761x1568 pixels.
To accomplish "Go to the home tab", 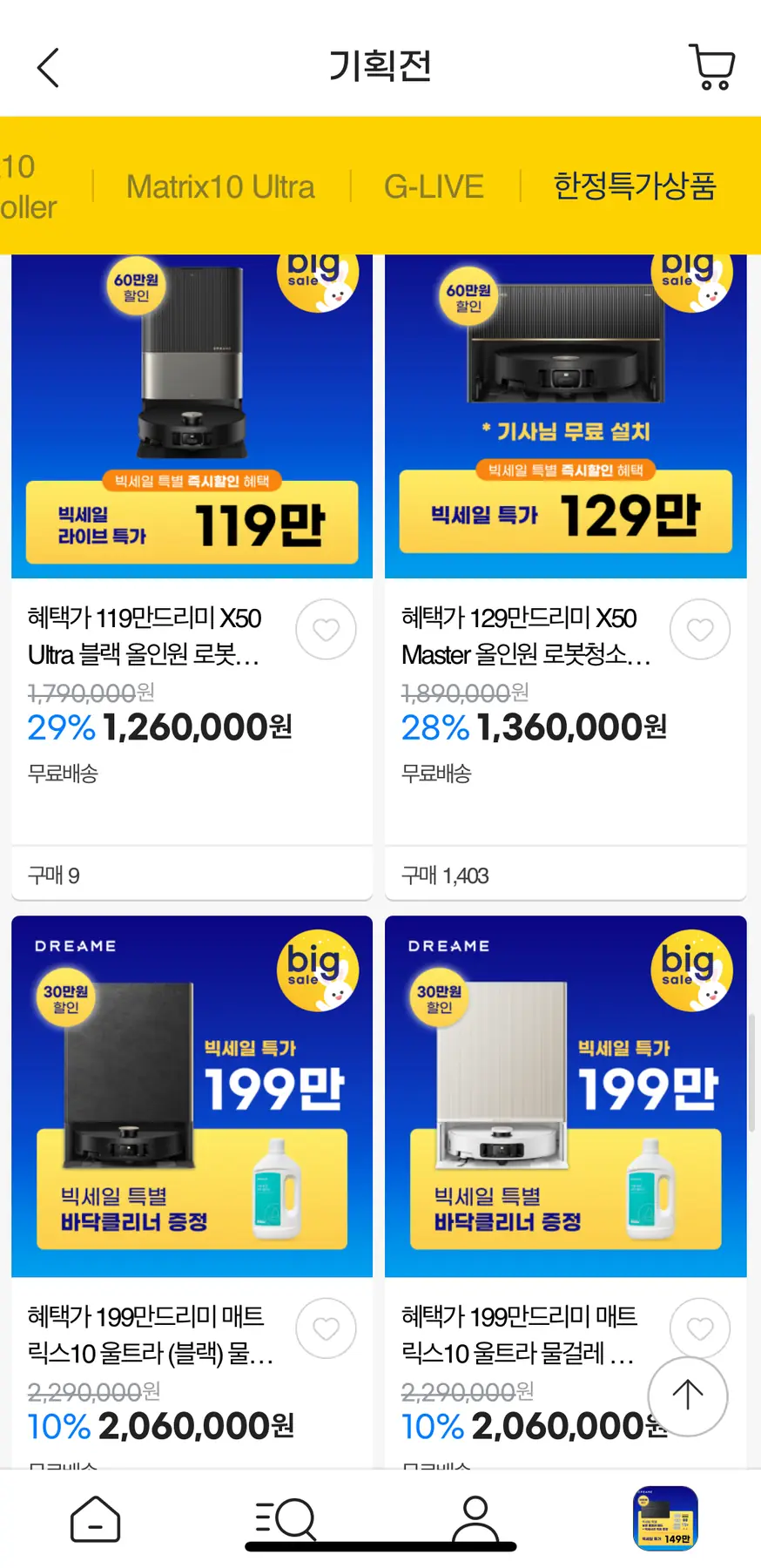I will coord(95,1519).
